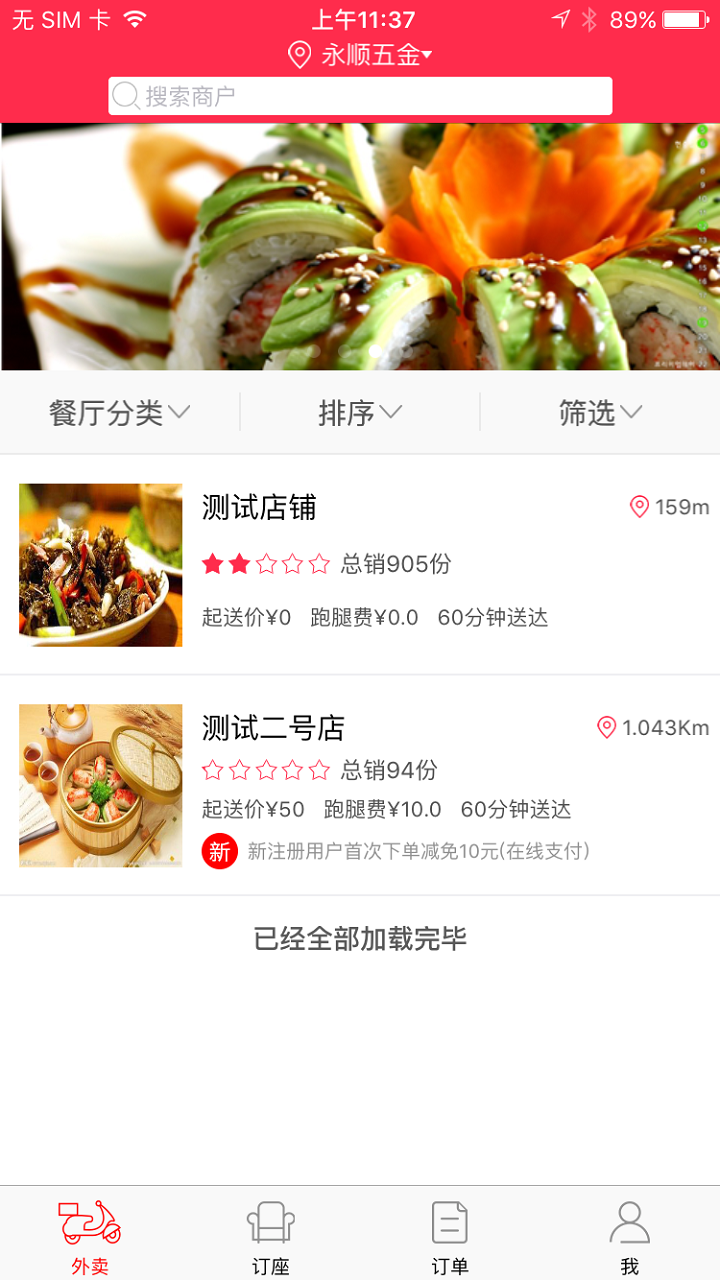Screen dimensions: 720x1280
Task: Switch to the 订座 tab
Action: pos(268,1235)
